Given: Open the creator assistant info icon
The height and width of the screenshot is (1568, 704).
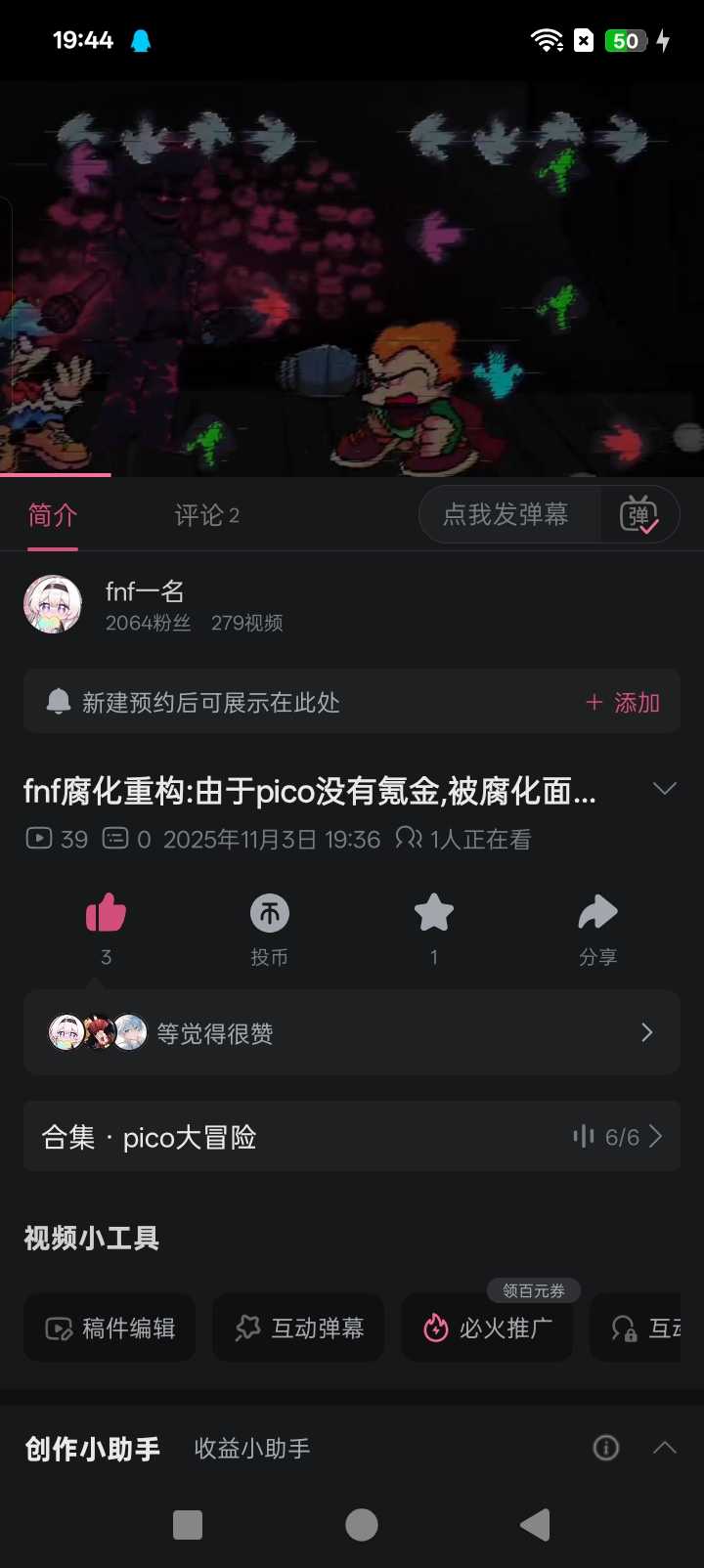Looking at the screenshot, I should pos(606,1448).
